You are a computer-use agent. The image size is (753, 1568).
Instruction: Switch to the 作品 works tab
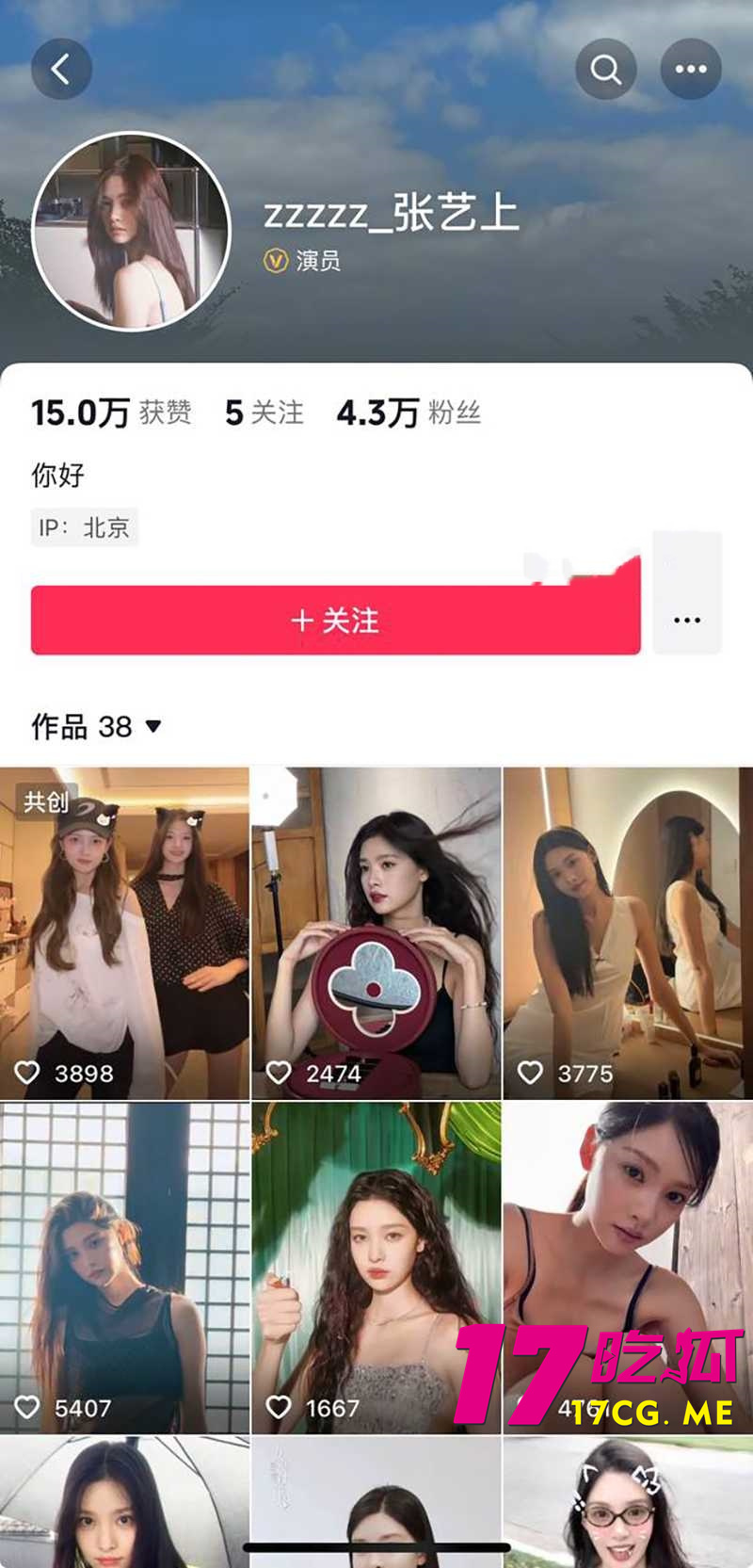tap(66, 726)
